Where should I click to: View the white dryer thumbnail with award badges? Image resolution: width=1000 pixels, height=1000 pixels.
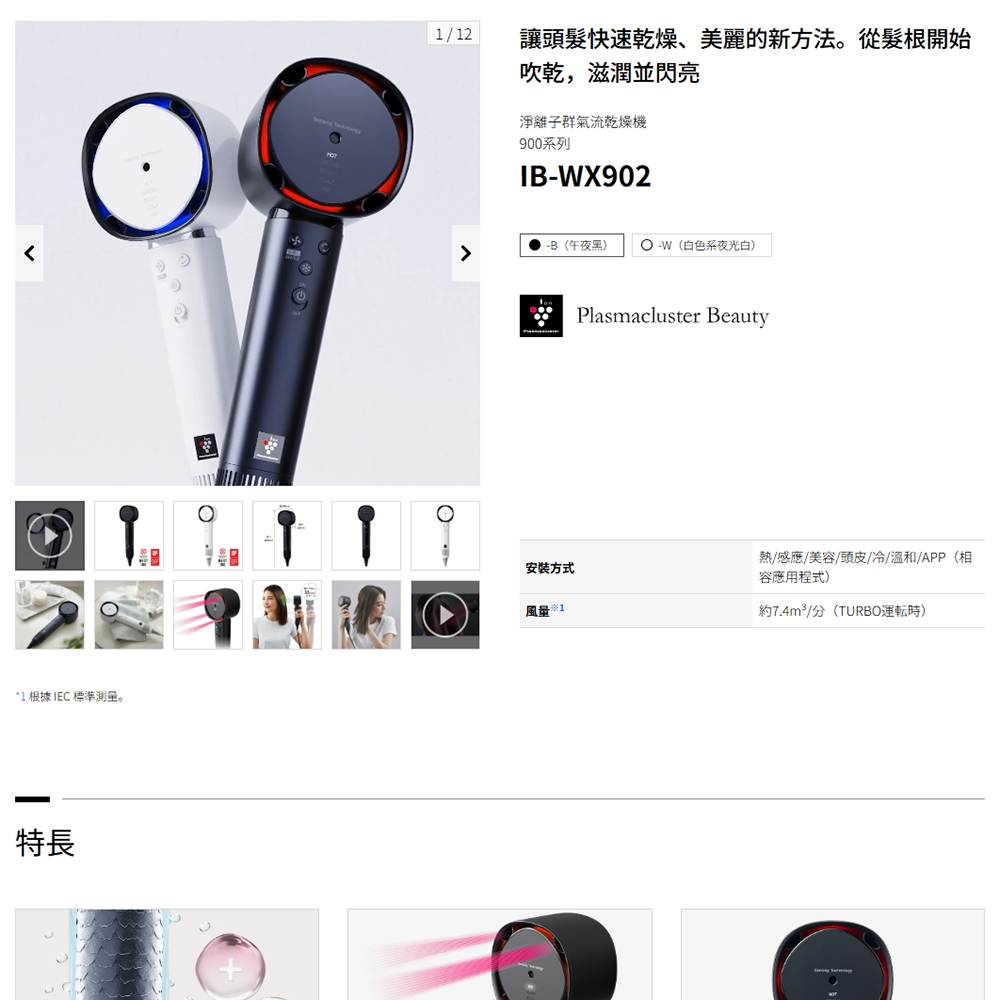[x=208, y=536]
